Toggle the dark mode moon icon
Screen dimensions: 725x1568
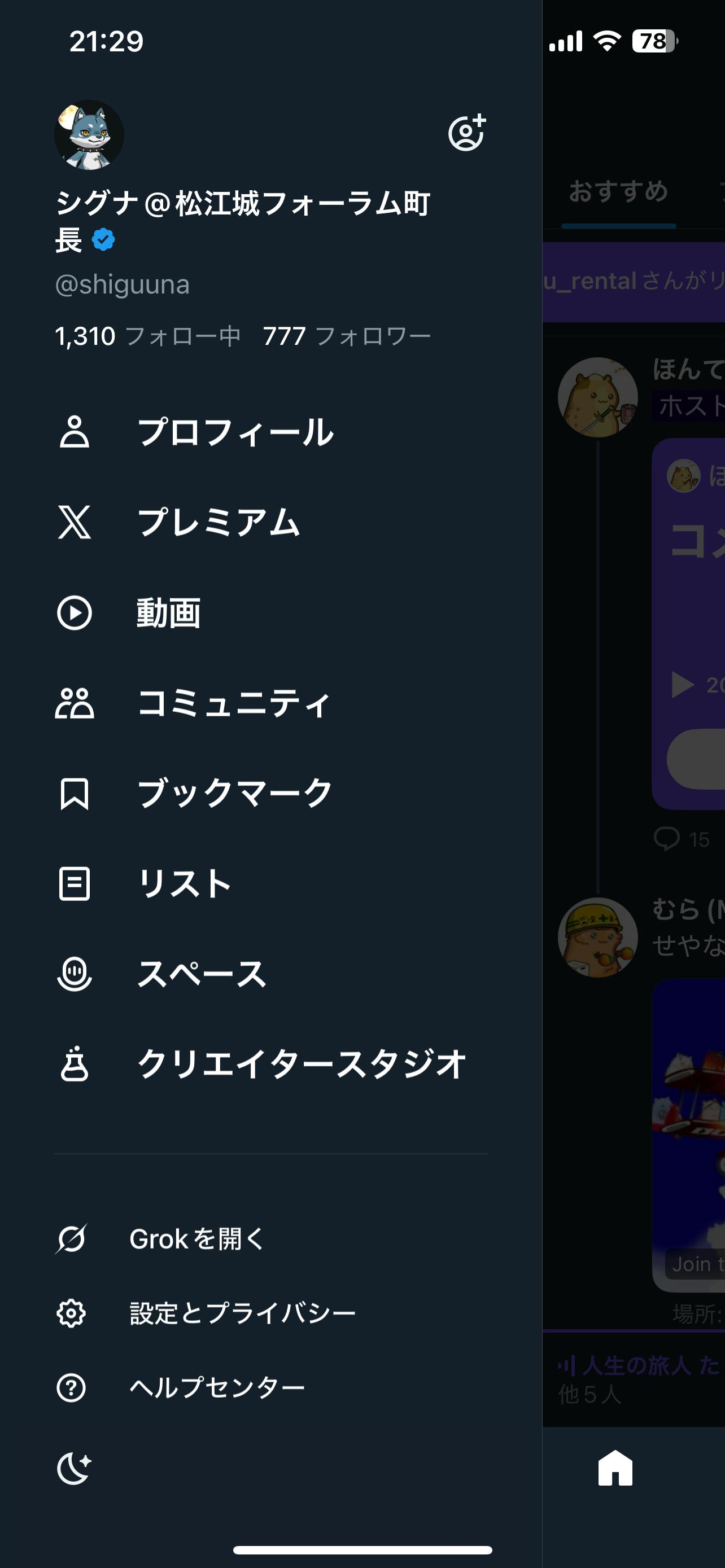pos(73,1468)
